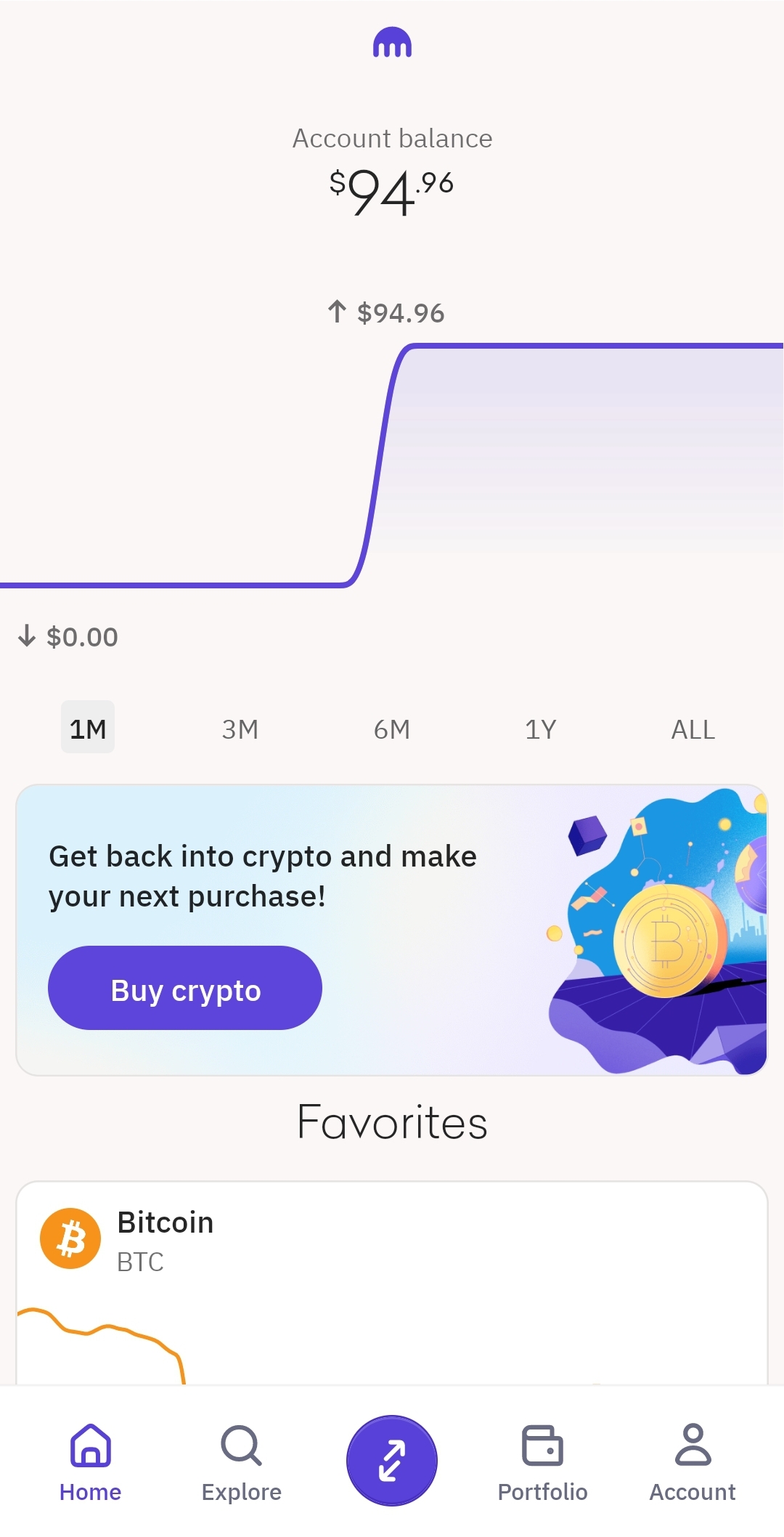Open the Portfolio tab
The image size is (784, 1537).
click(x=542, y=1461)
